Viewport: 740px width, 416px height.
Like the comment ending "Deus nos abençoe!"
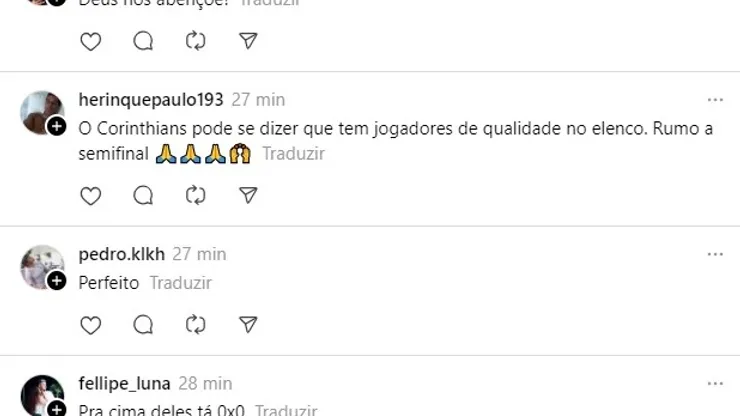(x=91, y=41)
